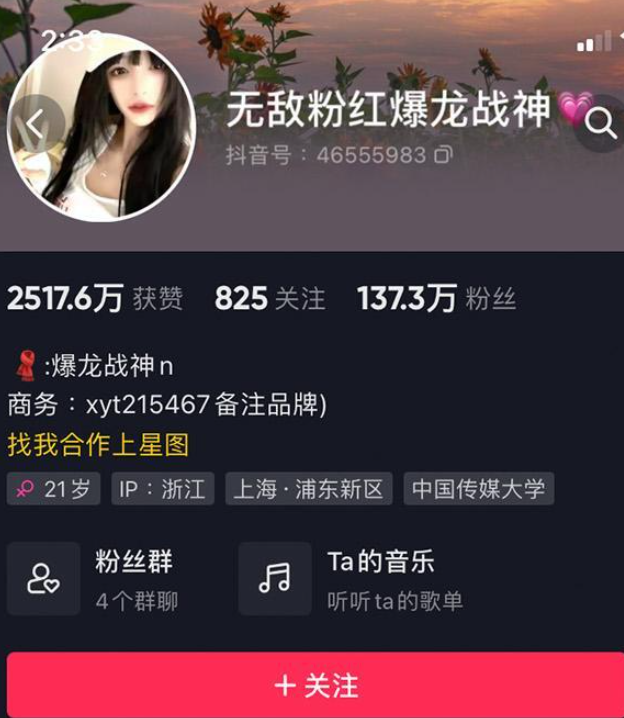Screen dimensions: 624x718
Task: Copy the Douyin ID number
Action: [444, 155]
